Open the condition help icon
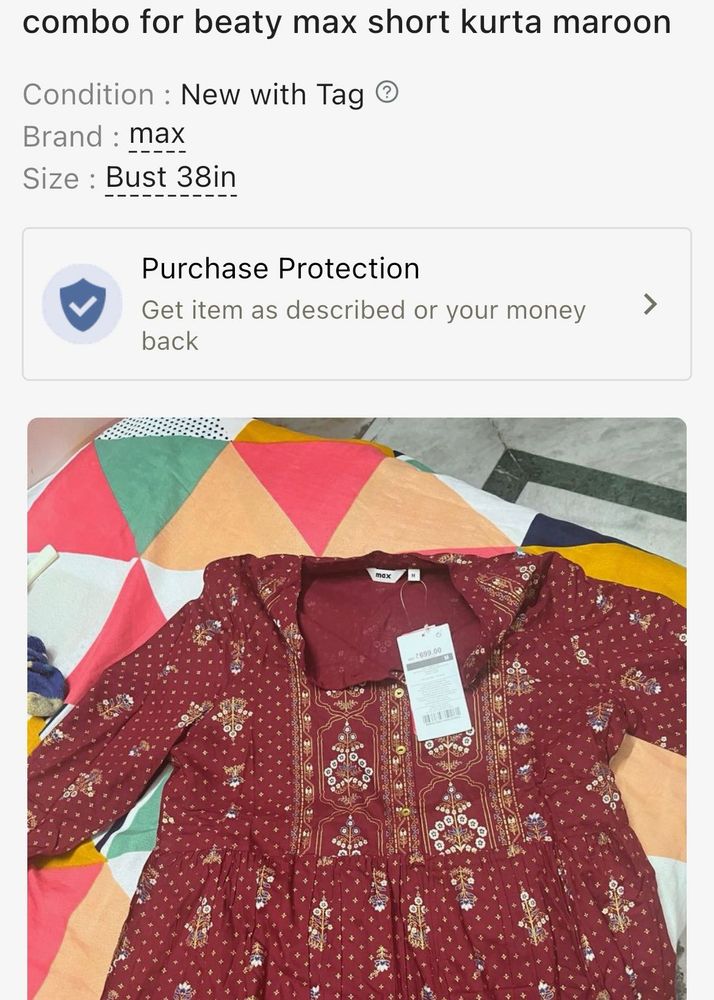The image size is (714, 1000). (x=387, y=93)
